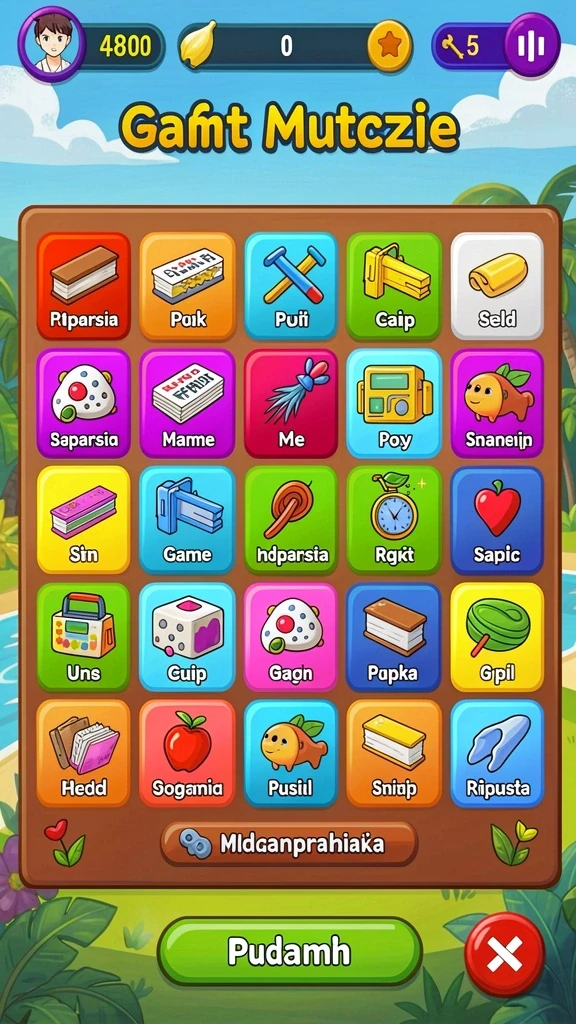The image size is (576, 1024).
Task: Tap the purple pause button
Action: [x=532, y=45]
